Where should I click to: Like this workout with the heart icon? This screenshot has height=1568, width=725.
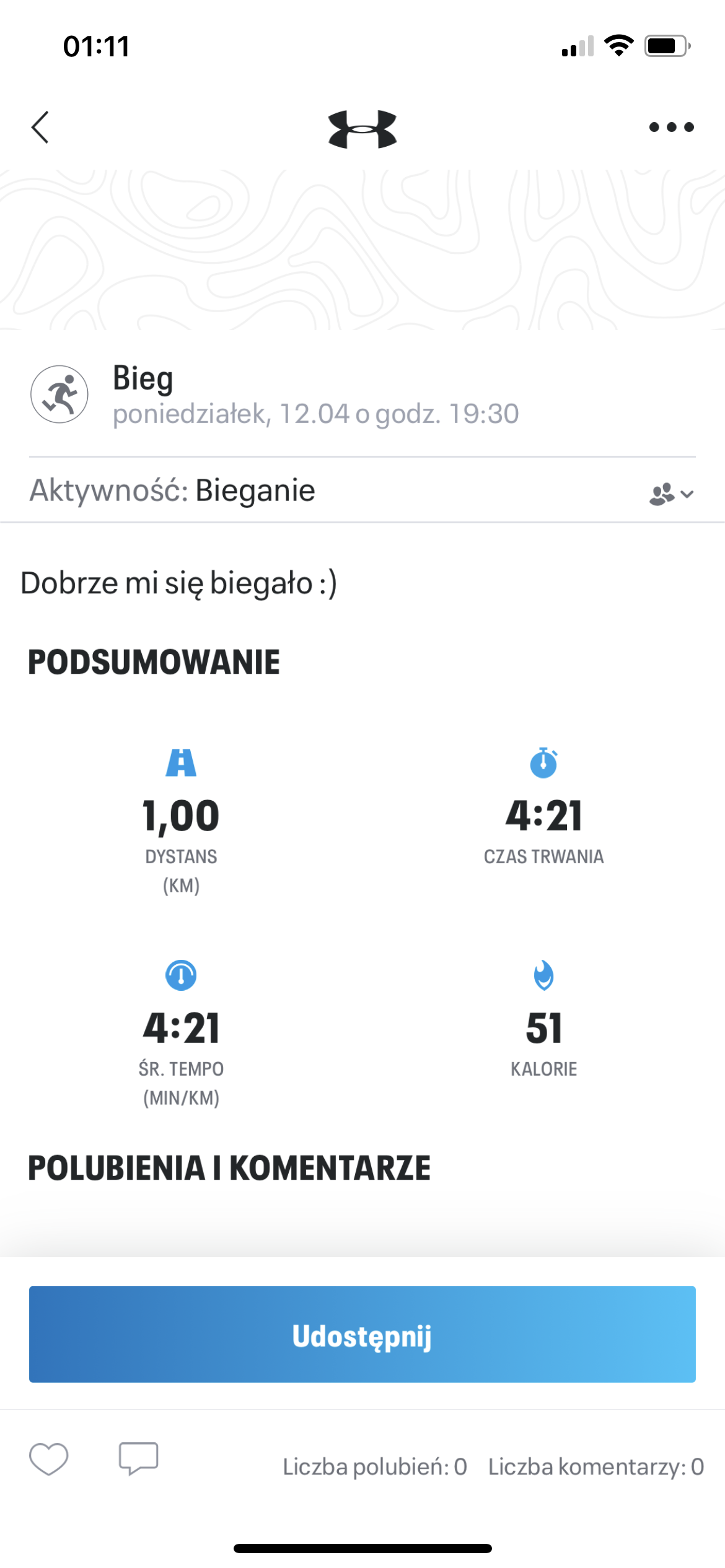[x=49, y=1459]
